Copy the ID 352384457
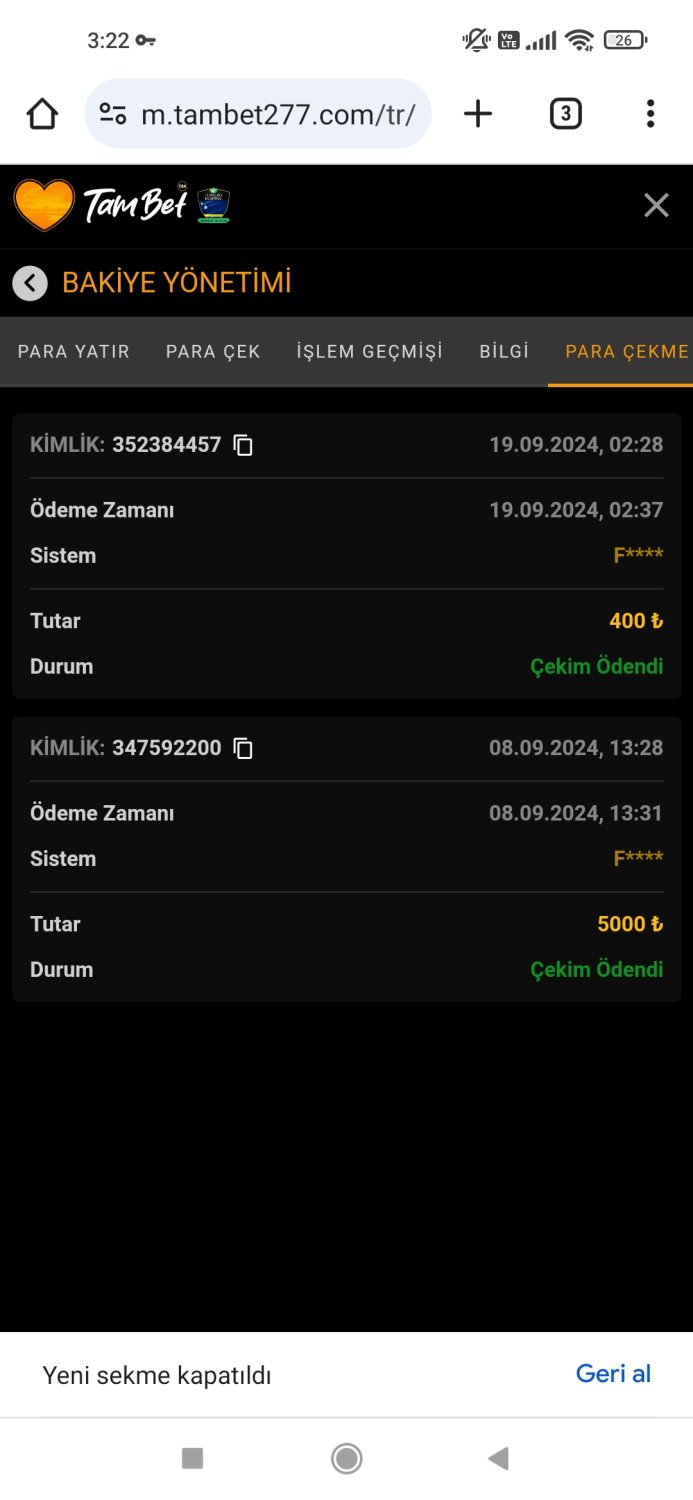Viewport: 693px width, 1500px height. [243, 445]
